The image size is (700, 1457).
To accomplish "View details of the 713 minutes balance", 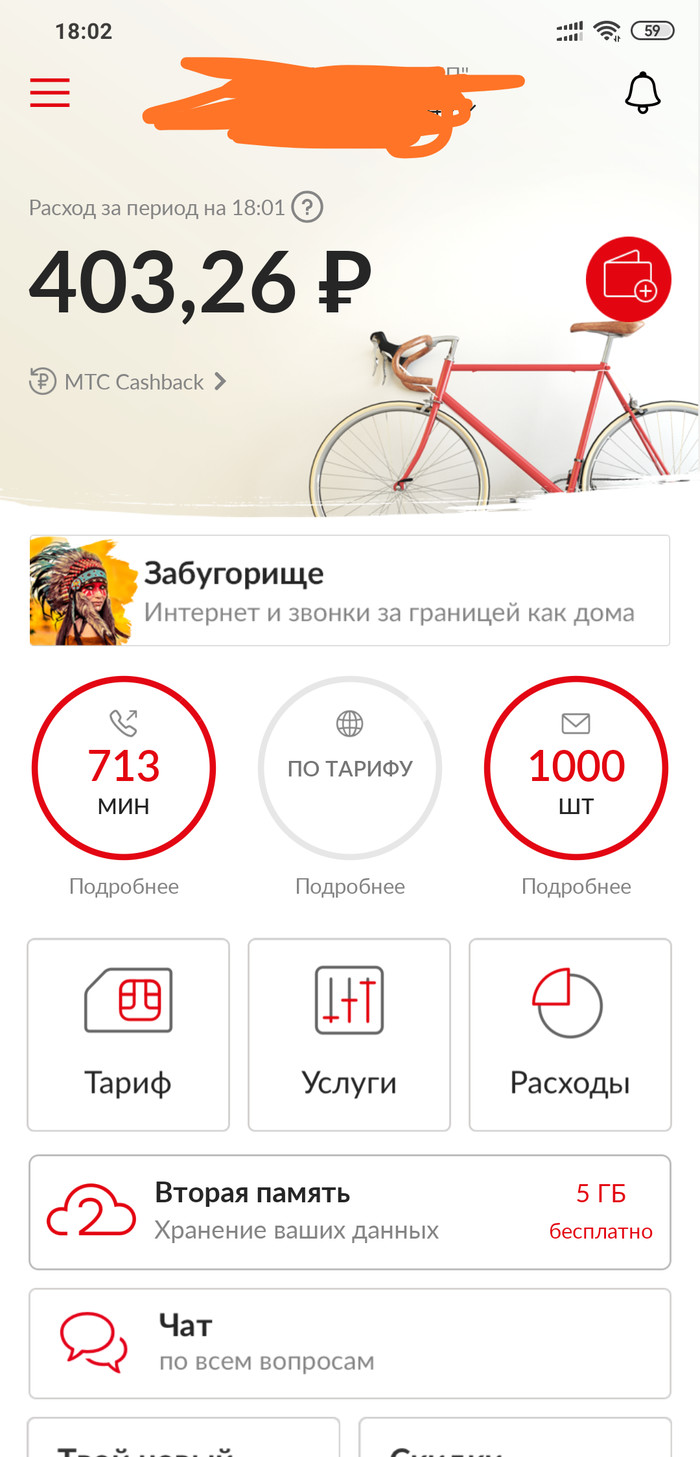I will (x=123, y=768).
